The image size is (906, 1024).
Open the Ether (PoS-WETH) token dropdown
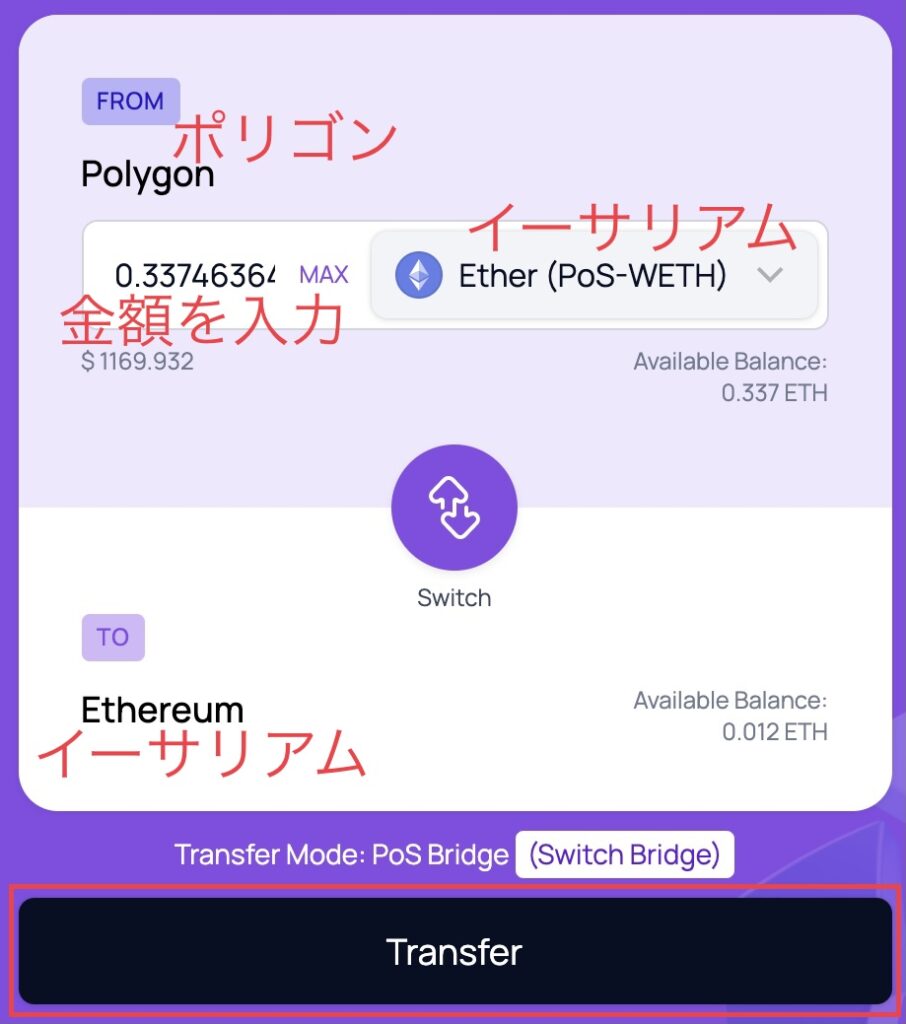tap(594, 276)
